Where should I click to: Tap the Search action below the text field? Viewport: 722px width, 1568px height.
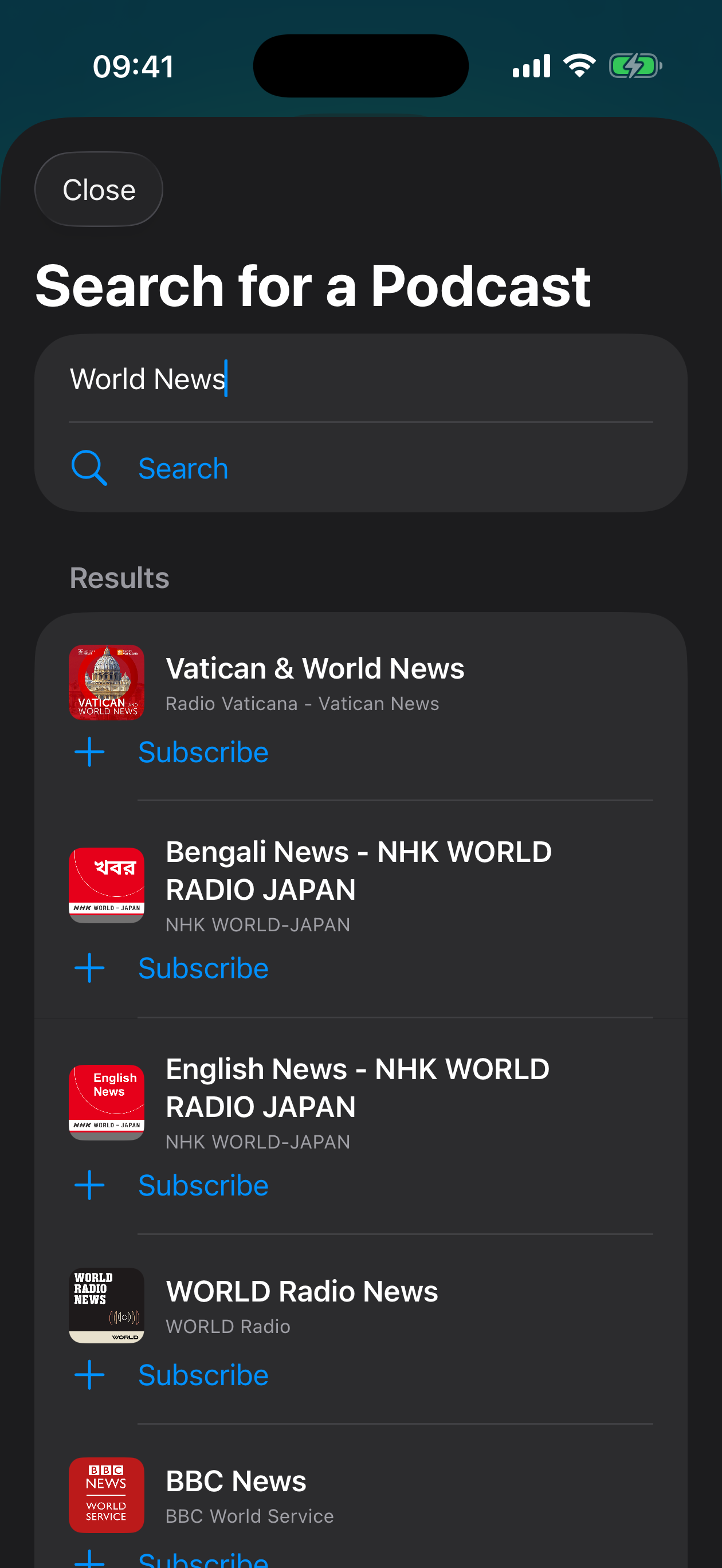[183, 468]
